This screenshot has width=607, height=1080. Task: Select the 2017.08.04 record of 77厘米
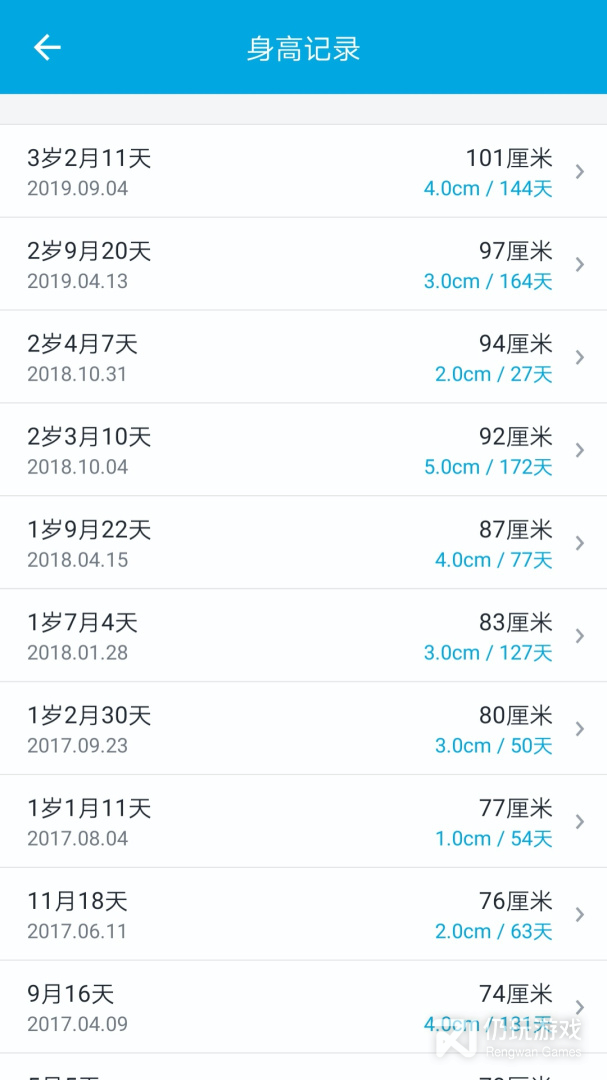pyautogui.click(x=303, y=822)
